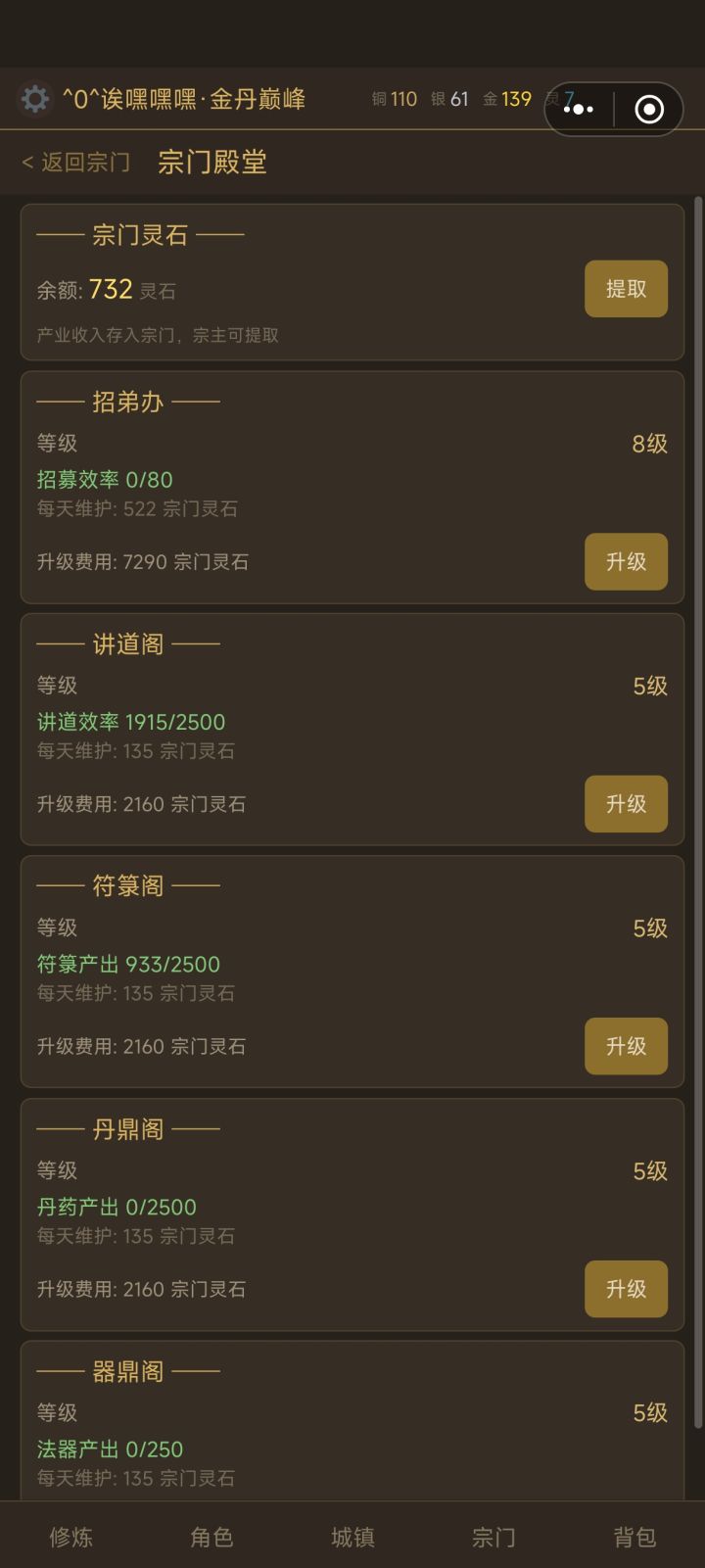Open the 背包 backpack tab icon
This screenshot has width=705, height=1568.
click(636, 1538)
